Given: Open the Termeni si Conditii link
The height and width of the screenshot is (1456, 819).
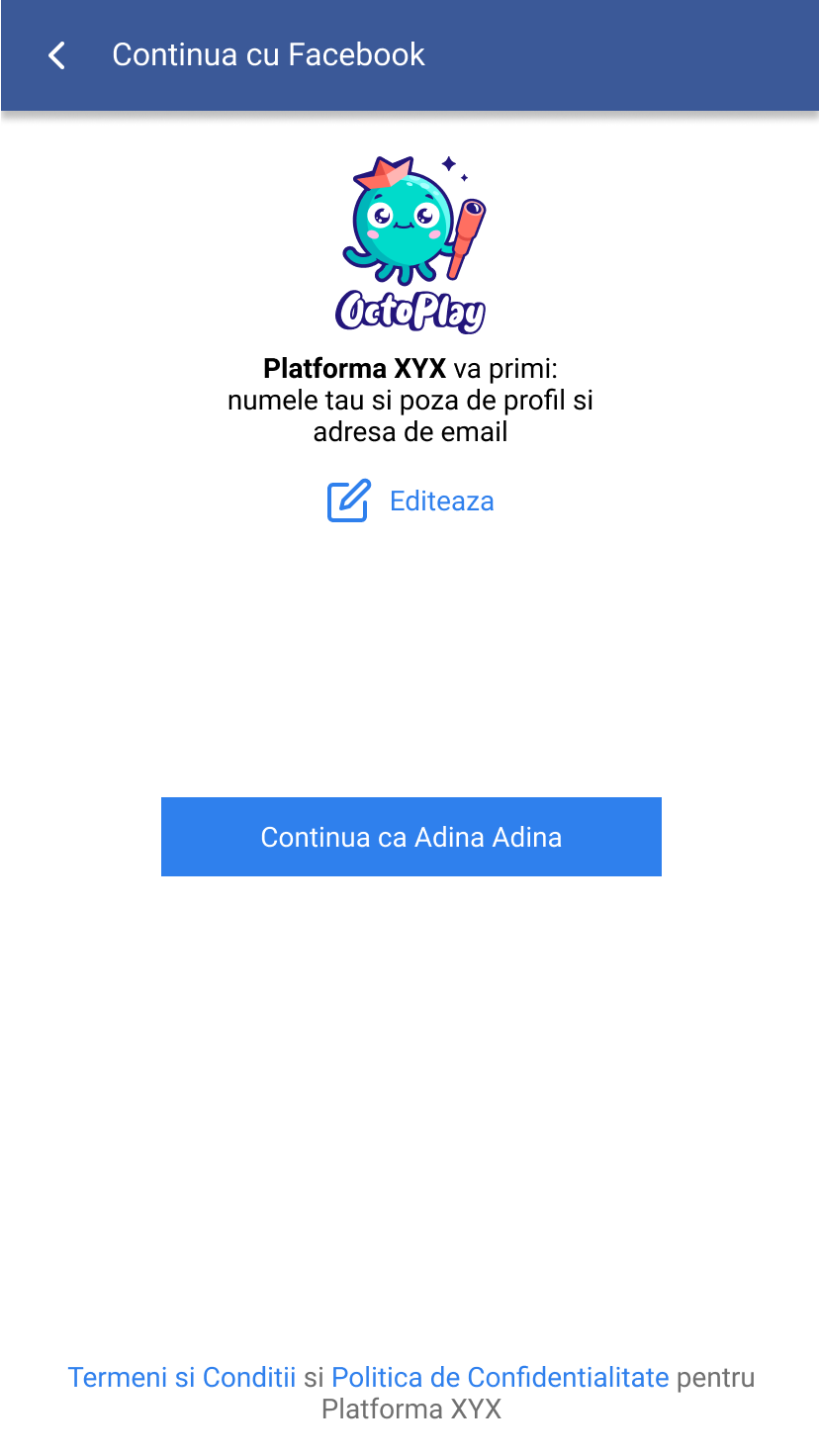Looking at the screenshot, I should [x=182, y=1377].
